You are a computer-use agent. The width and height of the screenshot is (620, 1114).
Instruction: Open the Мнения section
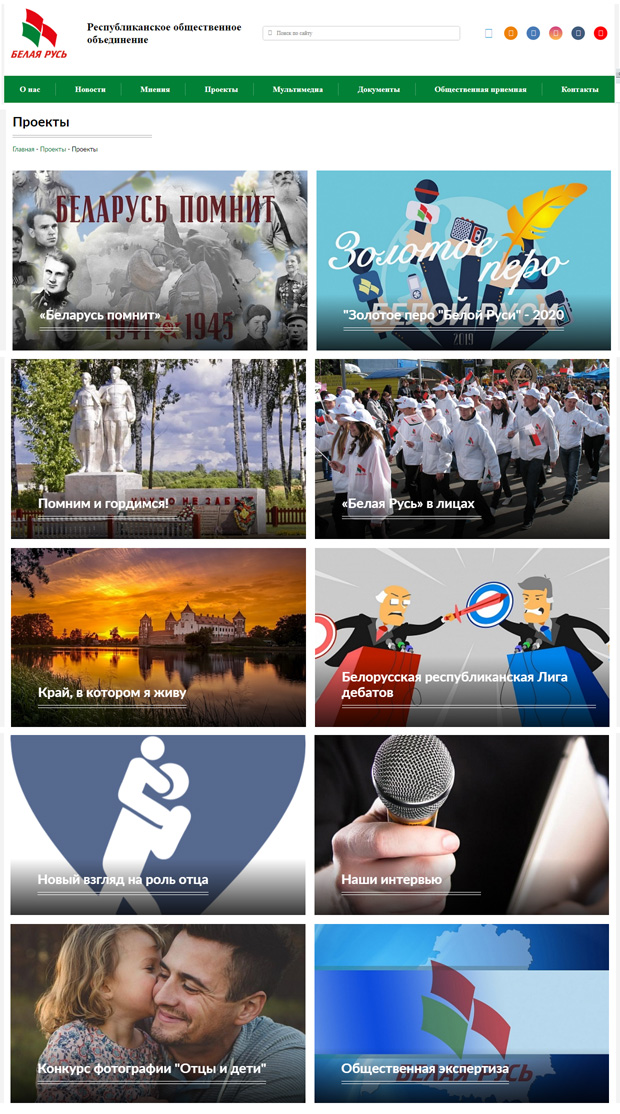pos(155,89)
